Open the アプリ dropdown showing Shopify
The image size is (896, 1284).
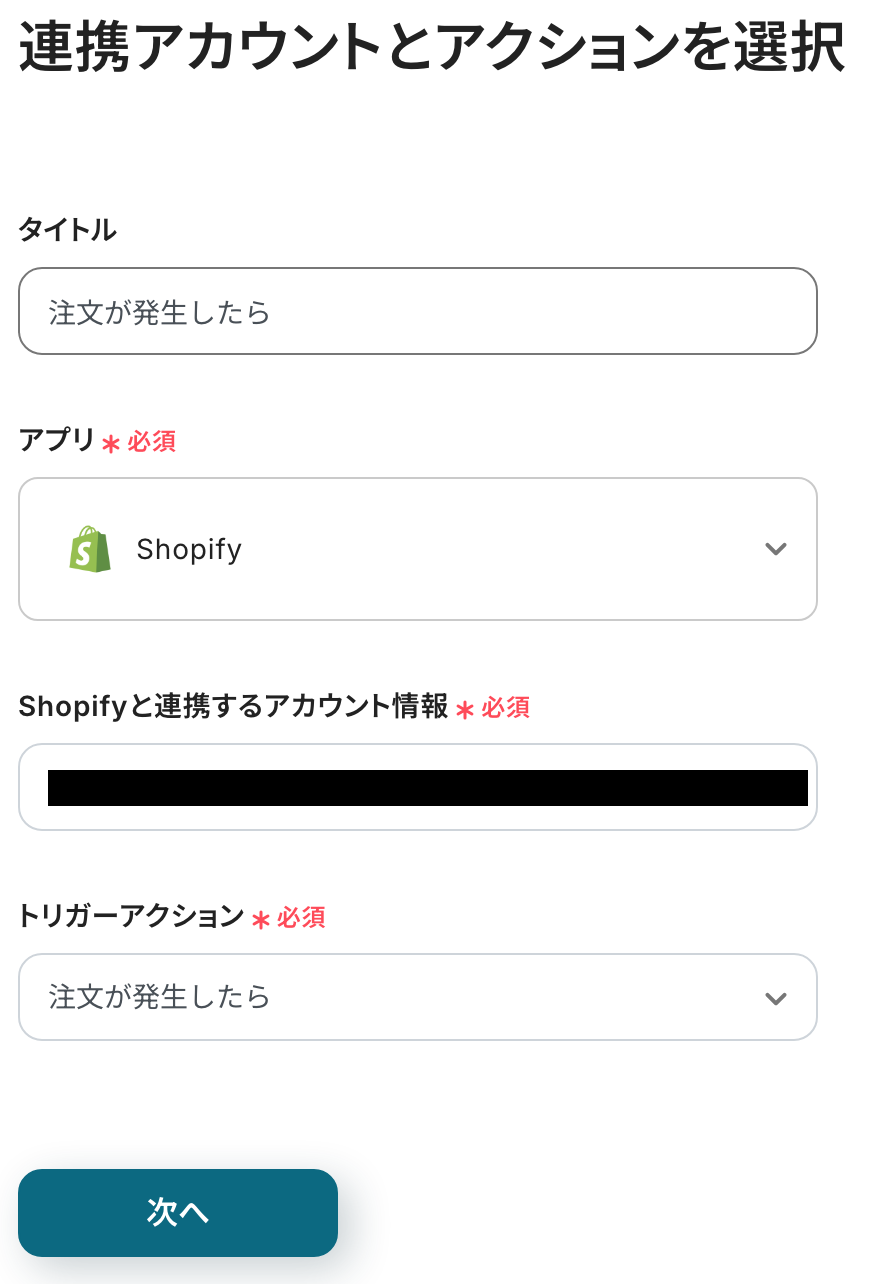[417, 549]
